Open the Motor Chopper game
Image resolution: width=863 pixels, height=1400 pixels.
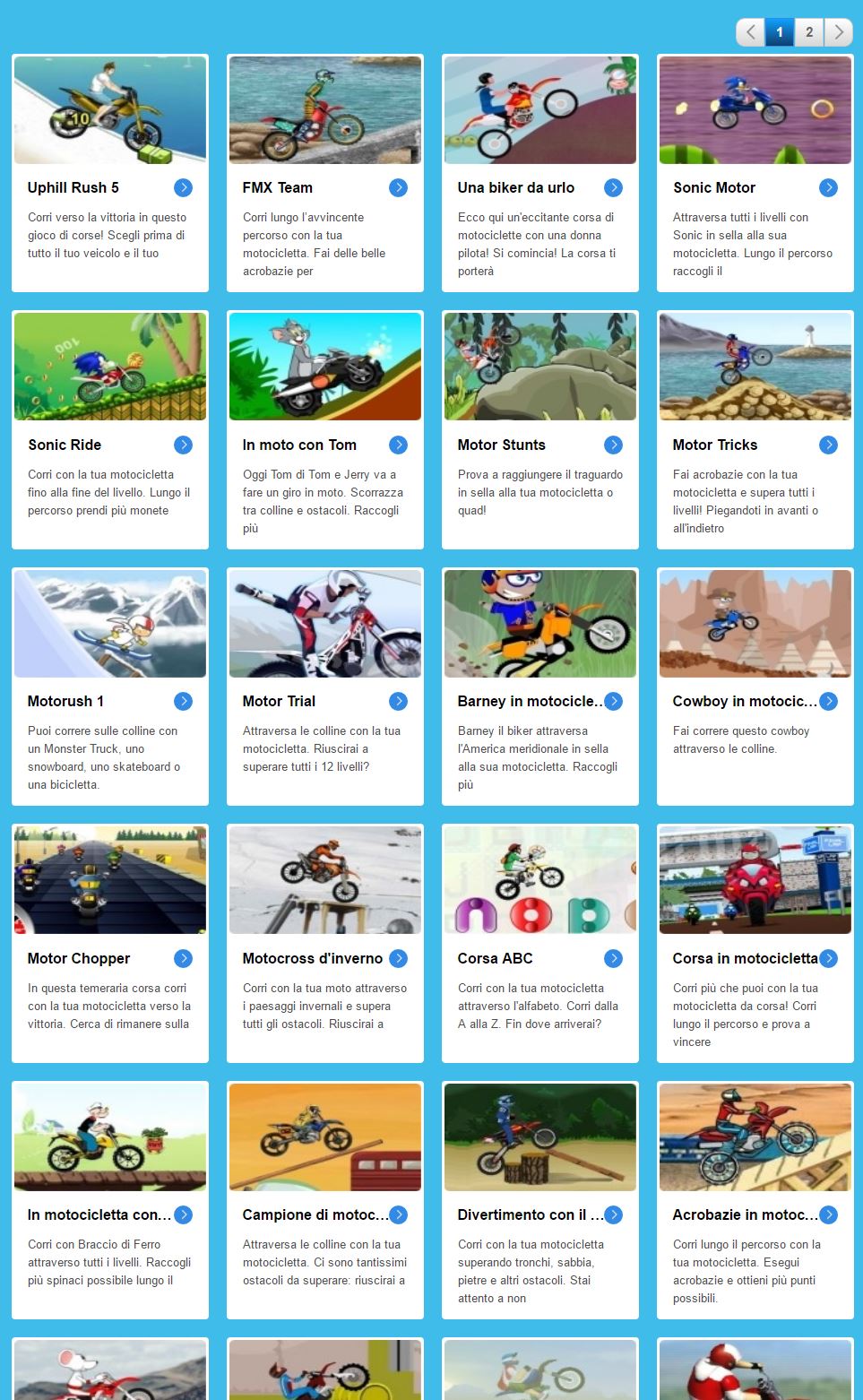pyautogui.click(x=109, y=944)
